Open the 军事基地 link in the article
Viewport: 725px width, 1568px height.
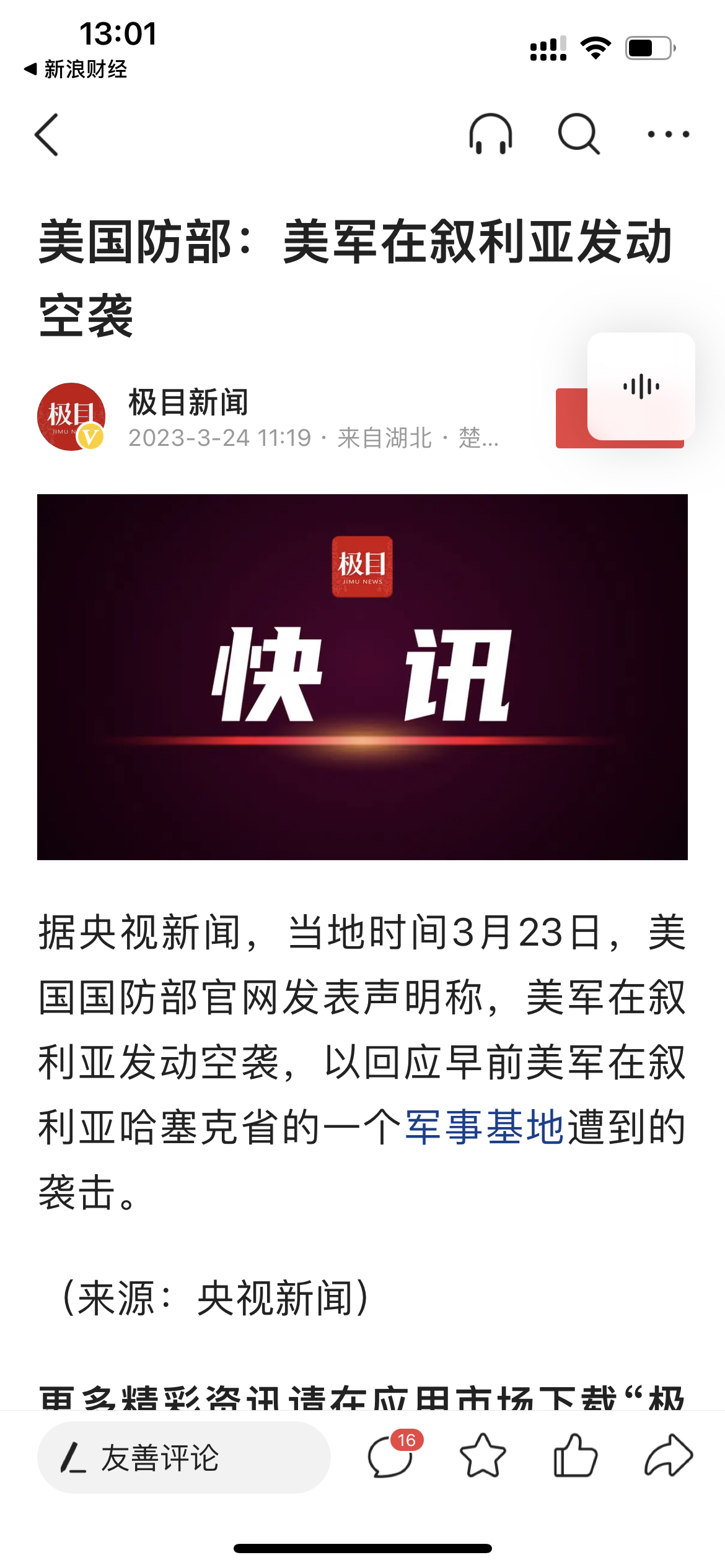click(x=485, y=1127)
